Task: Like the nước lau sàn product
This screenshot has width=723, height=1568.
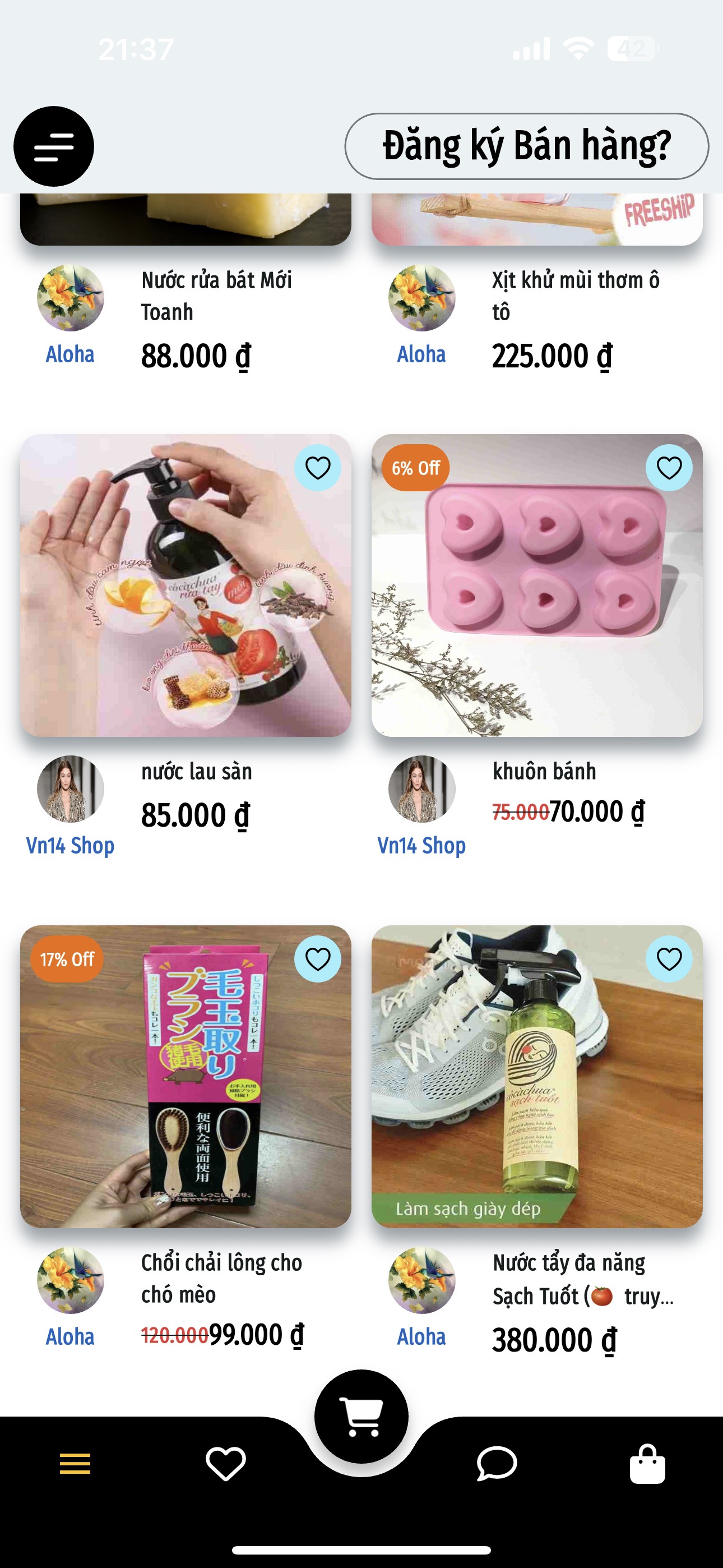Action: click(318, 468)
